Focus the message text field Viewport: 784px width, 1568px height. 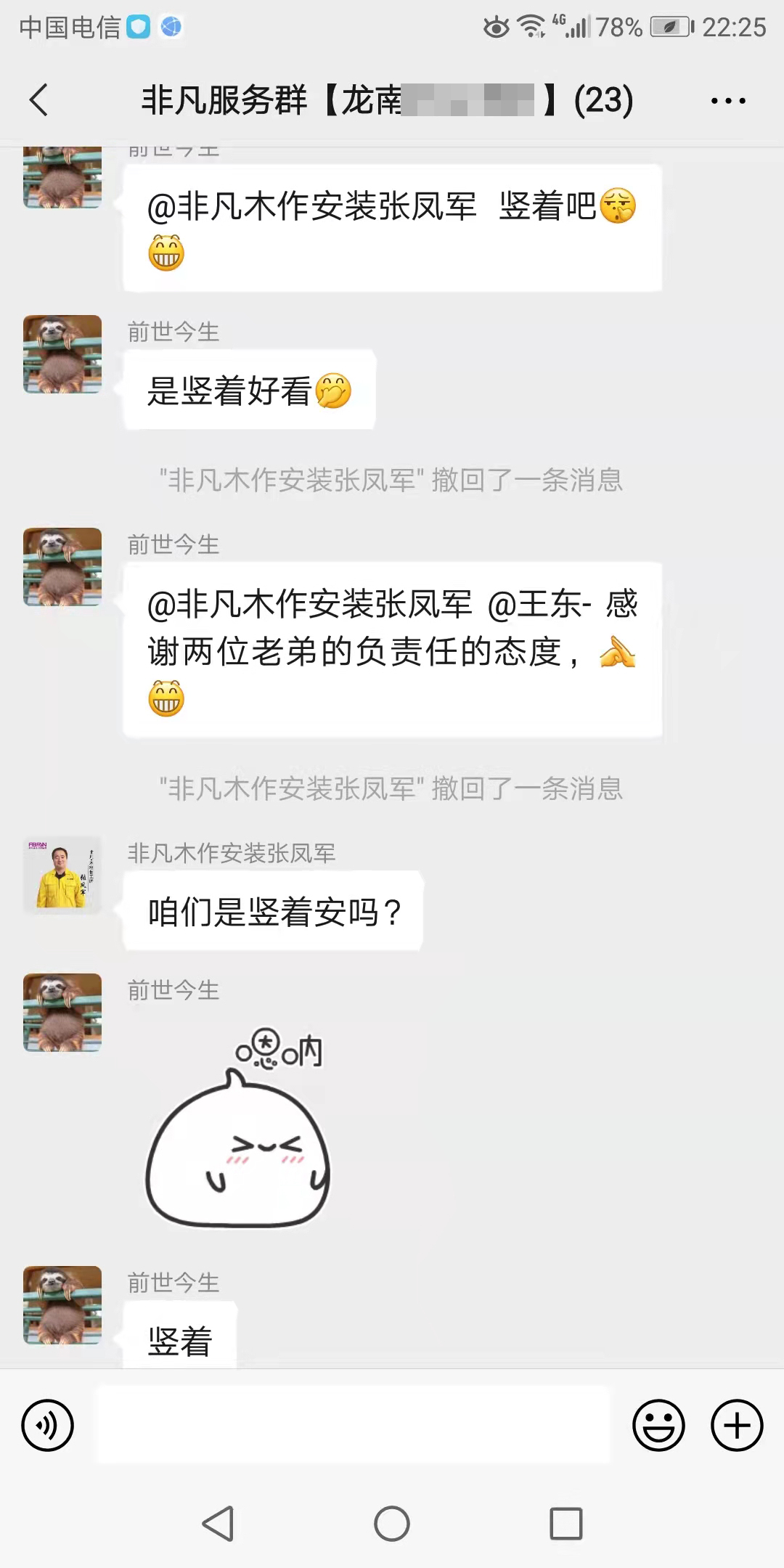coord(354,1425)
